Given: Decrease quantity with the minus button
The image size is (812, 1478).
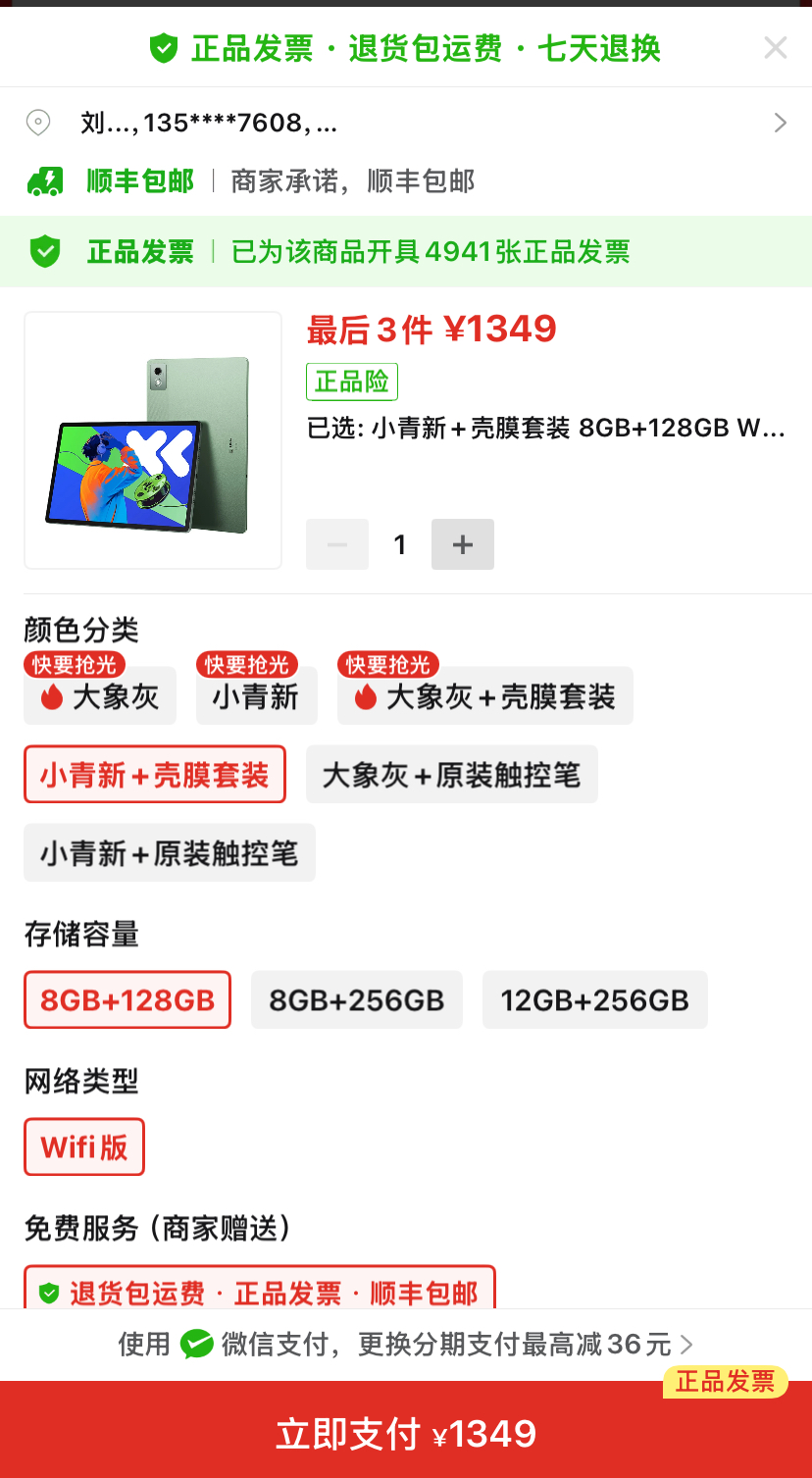Looking at the screenshot, I should point(337,544).
